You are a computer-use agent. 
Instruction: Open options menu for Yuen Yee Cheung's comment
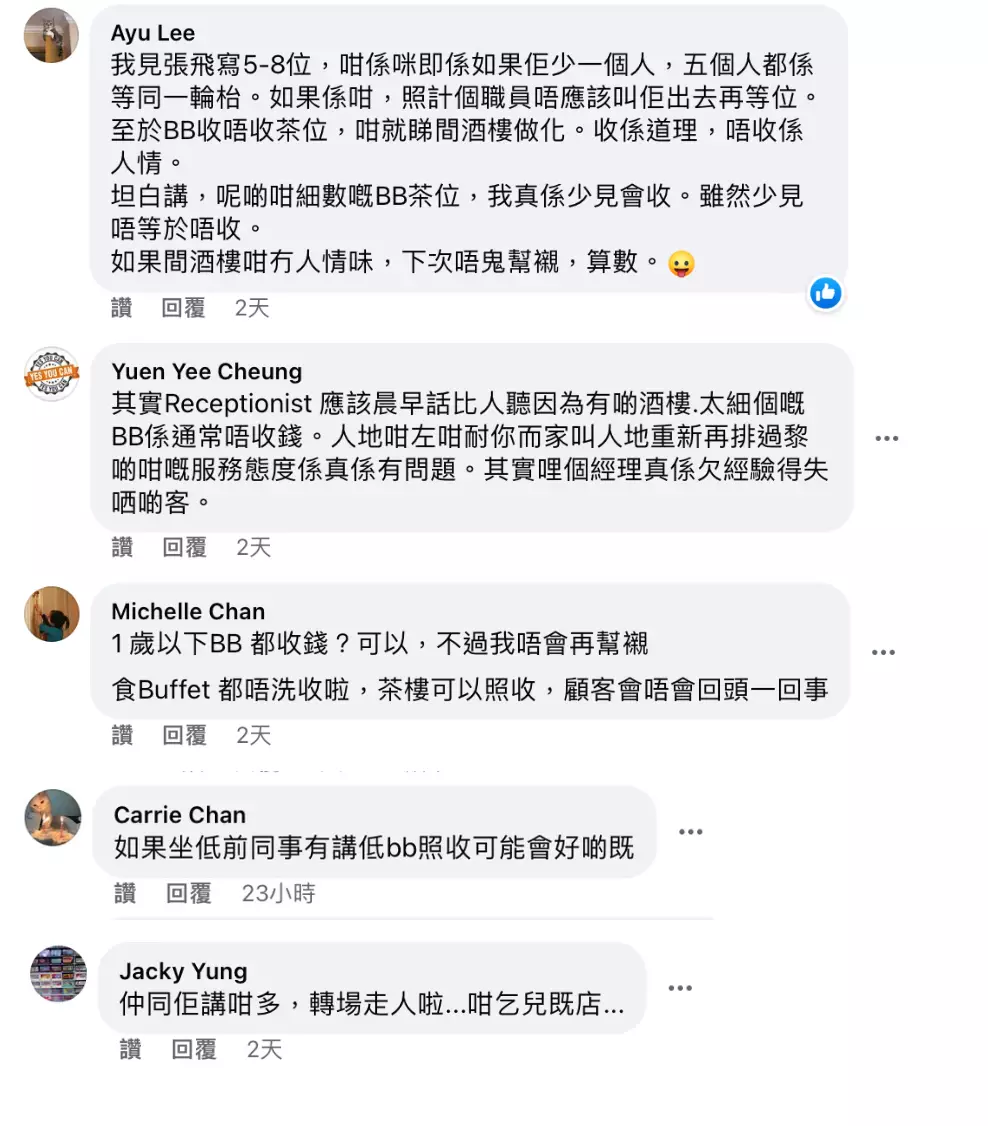point(886,438)
